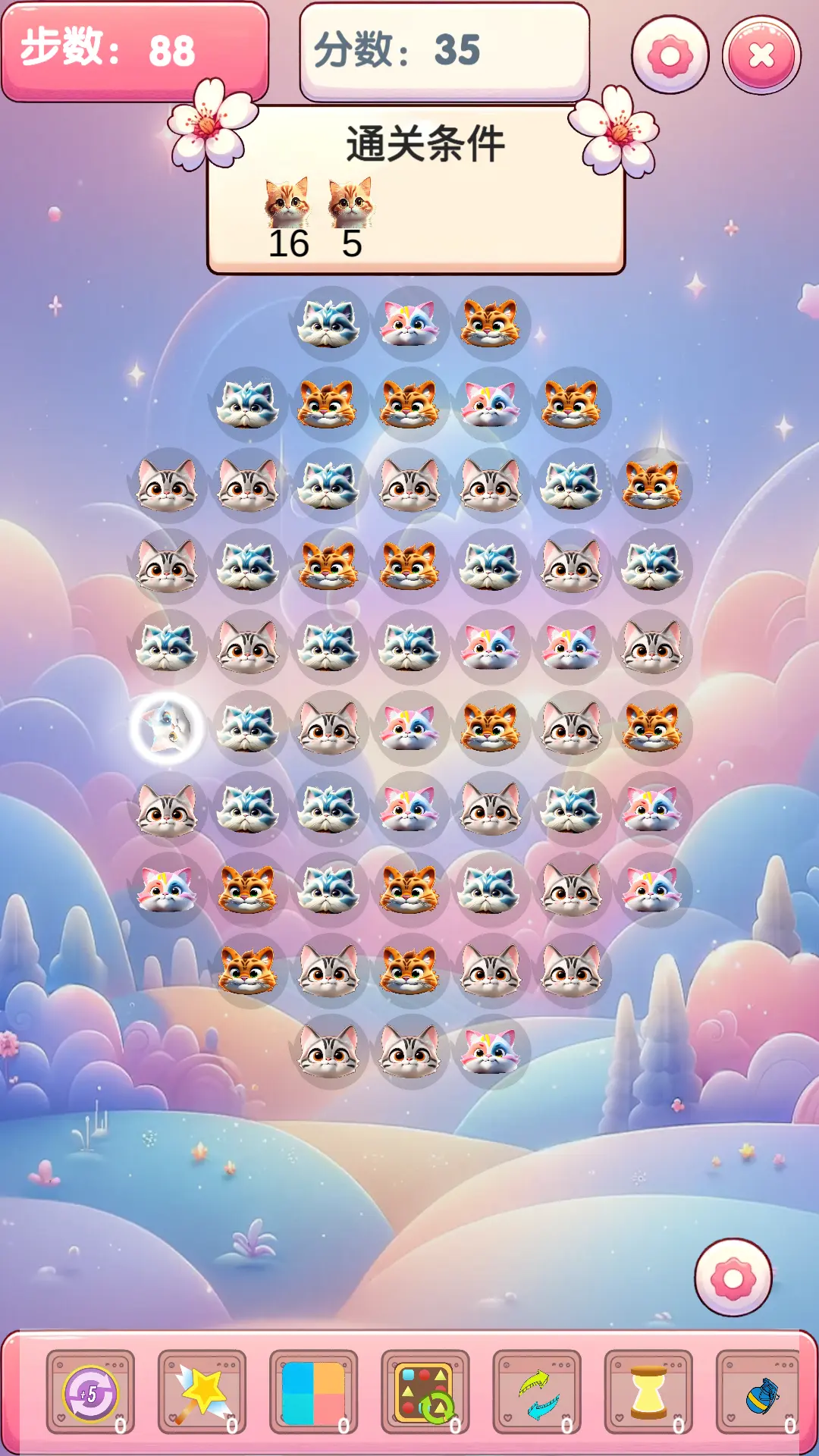
Task: Tap the blue cat in the top row
Action: pyautogui.click(x=328, y=323)
